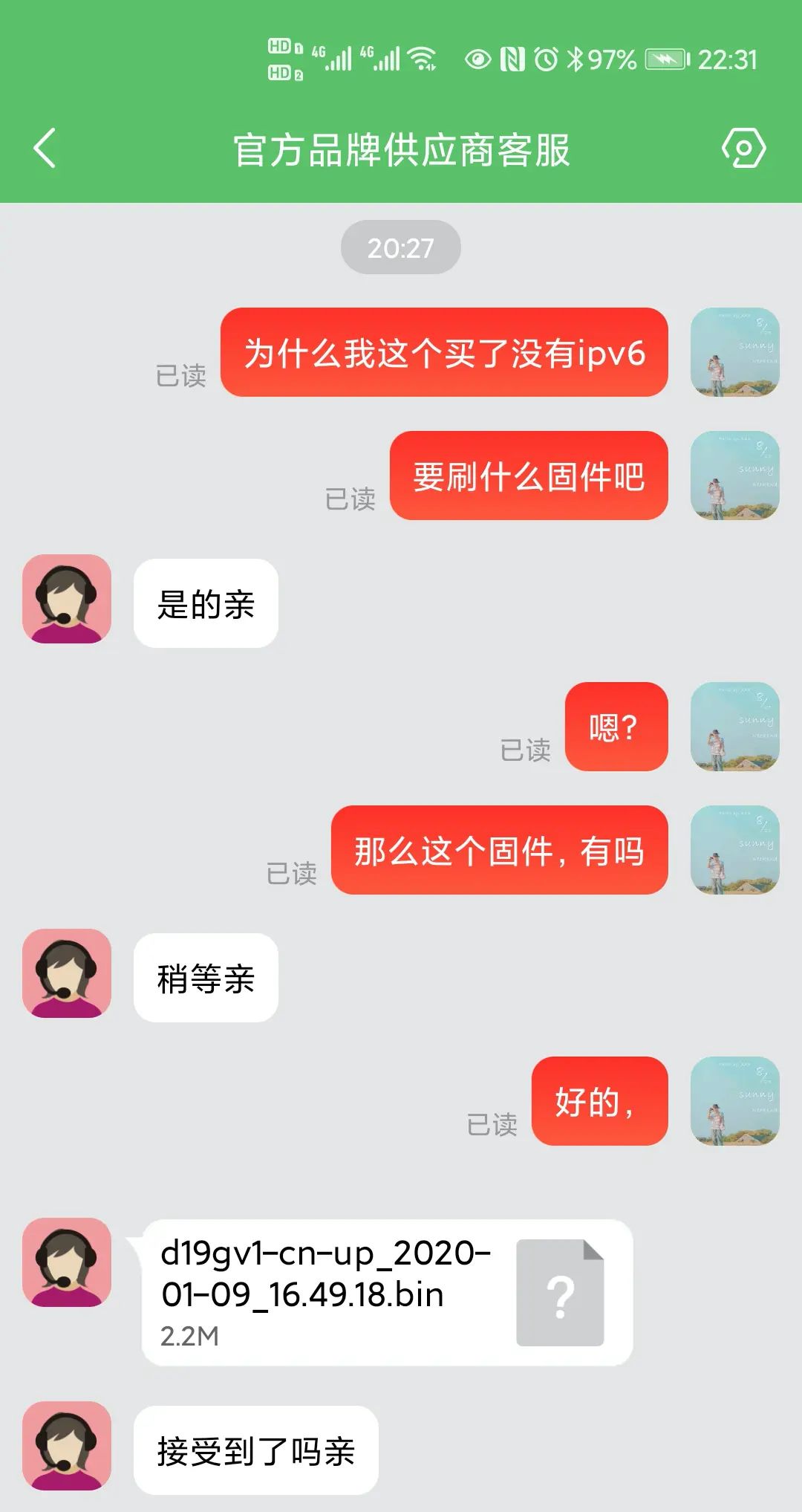Tap the Bluetooth icon in the status bar
This screenshot has height=1512, width=802.
tap(575, 59)
